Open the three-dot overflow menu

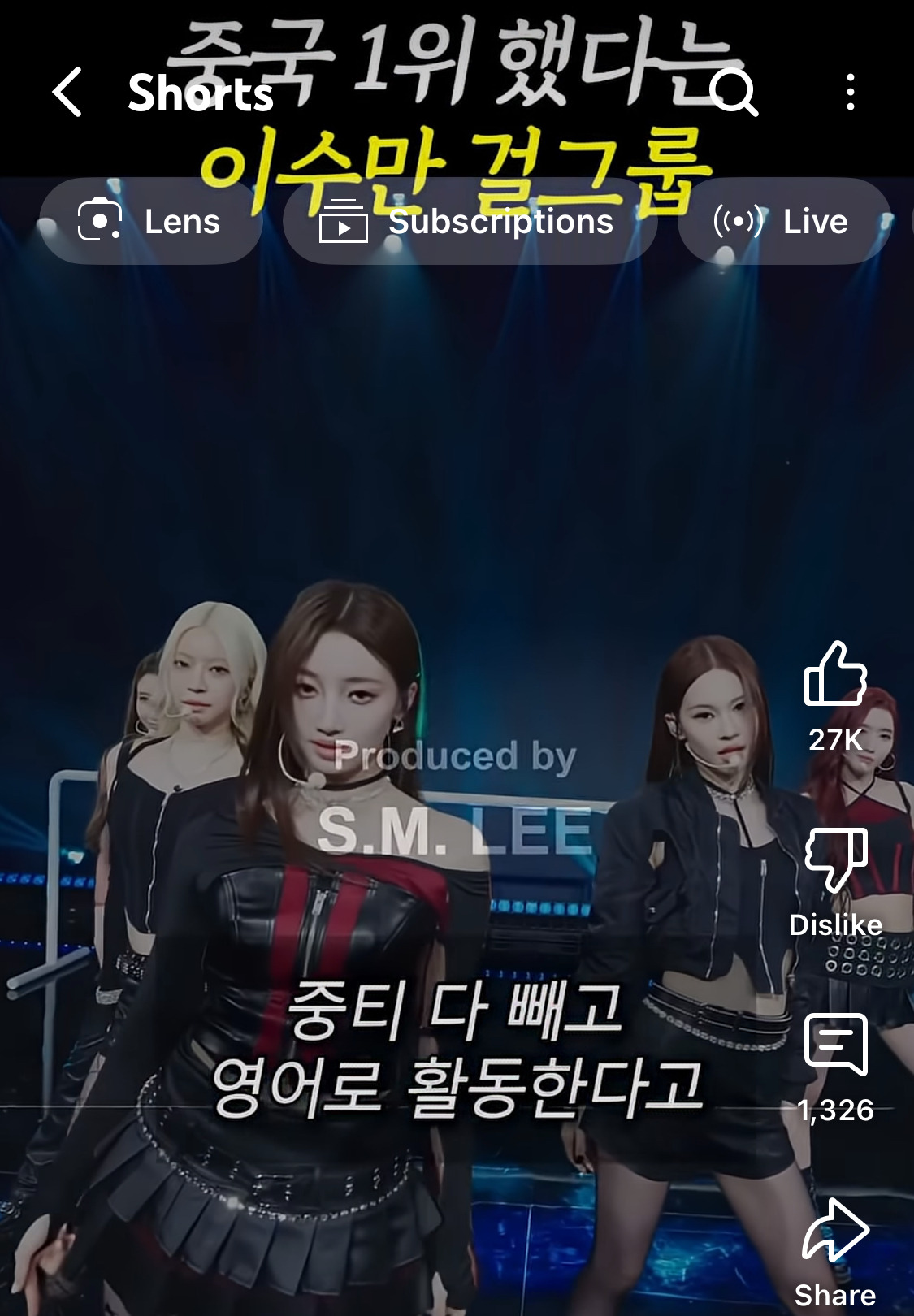[850, 92]
